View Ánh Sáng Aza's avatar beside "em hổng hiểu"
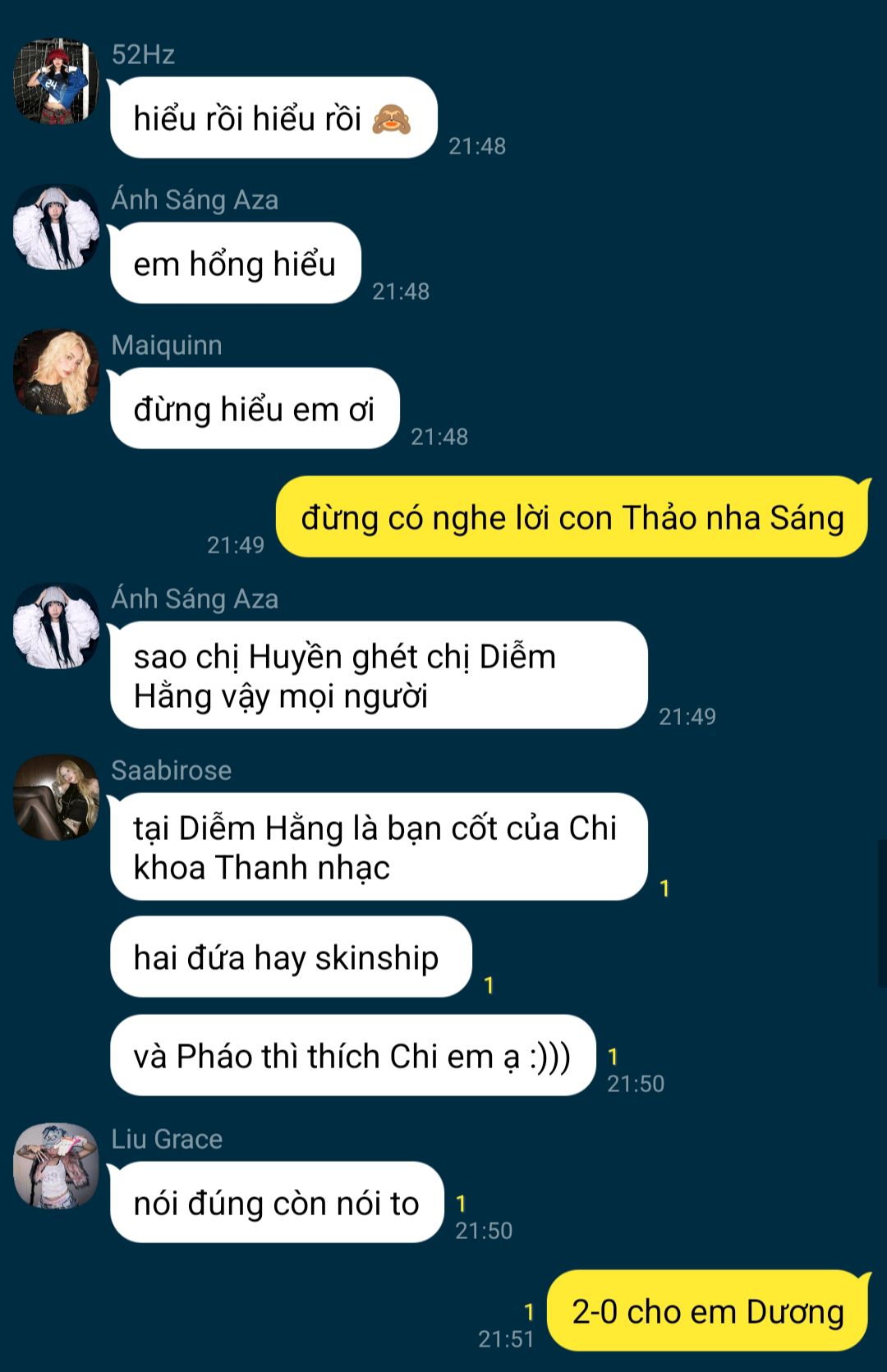This screenshot has height=1372, width=887. (56, 227)
